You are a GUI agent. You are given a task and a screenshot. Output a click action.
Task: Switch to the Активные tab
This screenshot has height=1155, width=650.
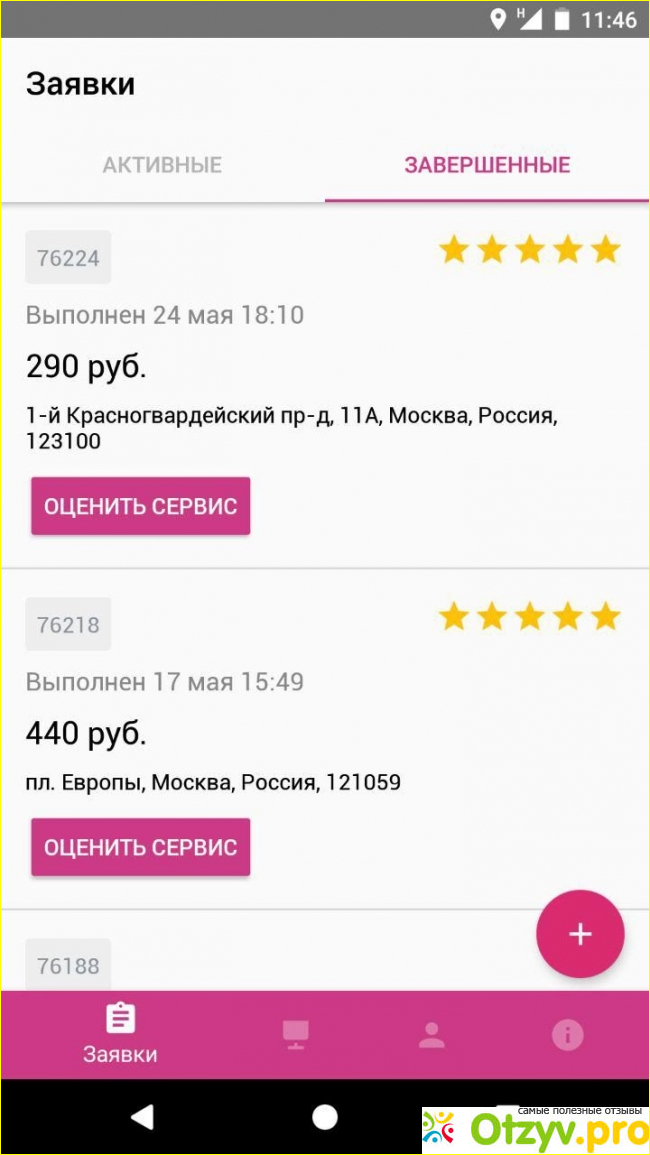[162, 165]
